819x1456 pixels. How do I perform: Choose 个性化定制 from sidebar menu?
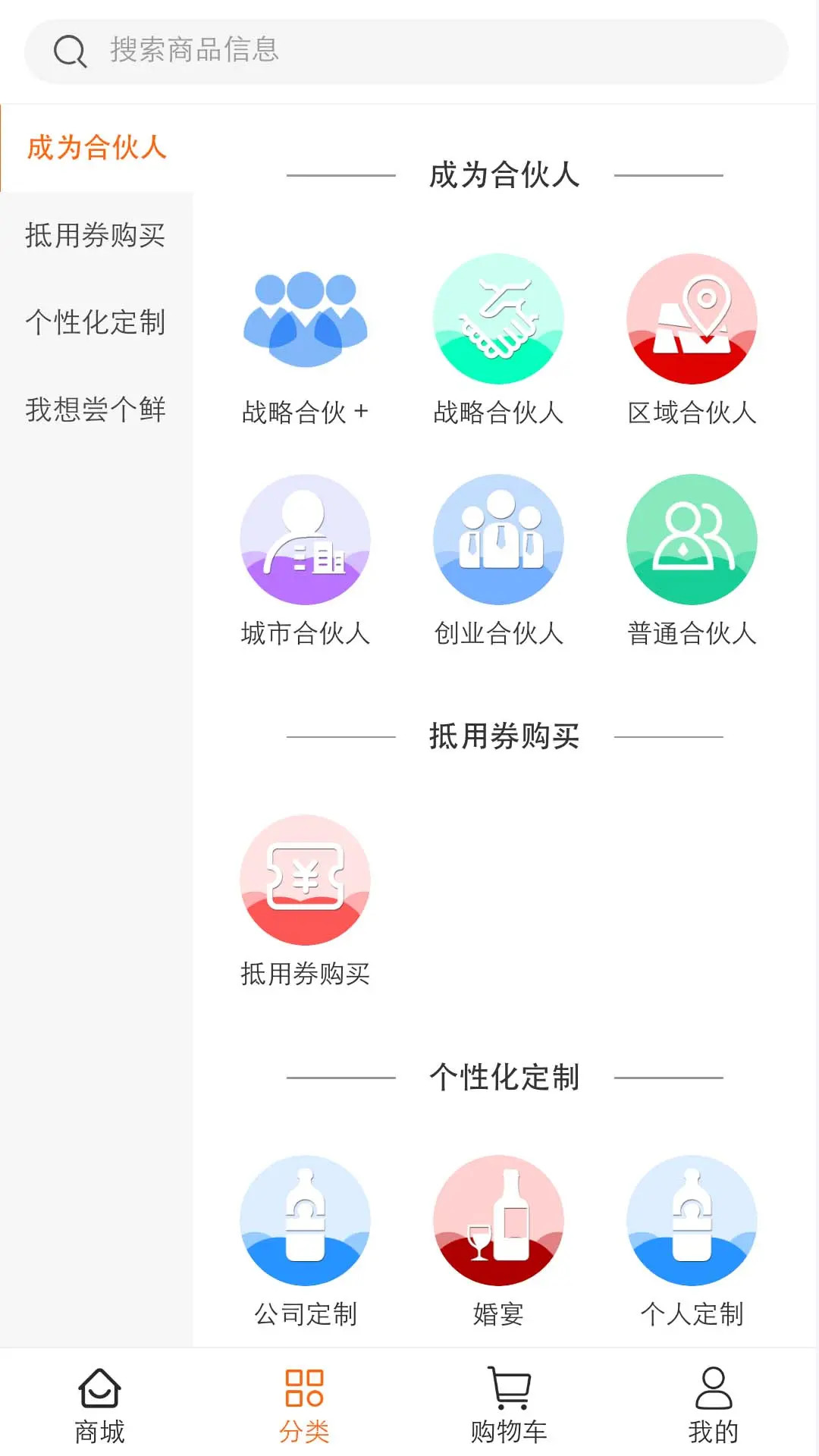point(96,324)
